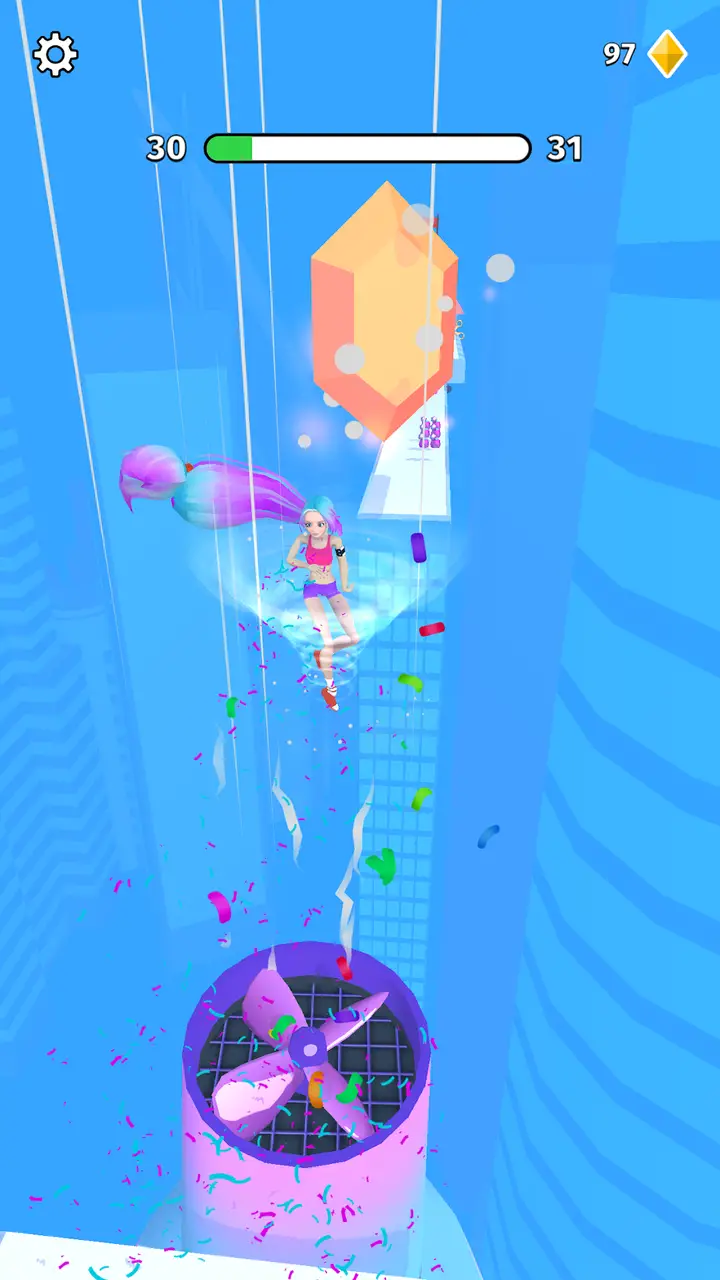The height and width of the screenshot is (1280, 720).
Task: Open the settings gear icon
Action: click(55, 54)
